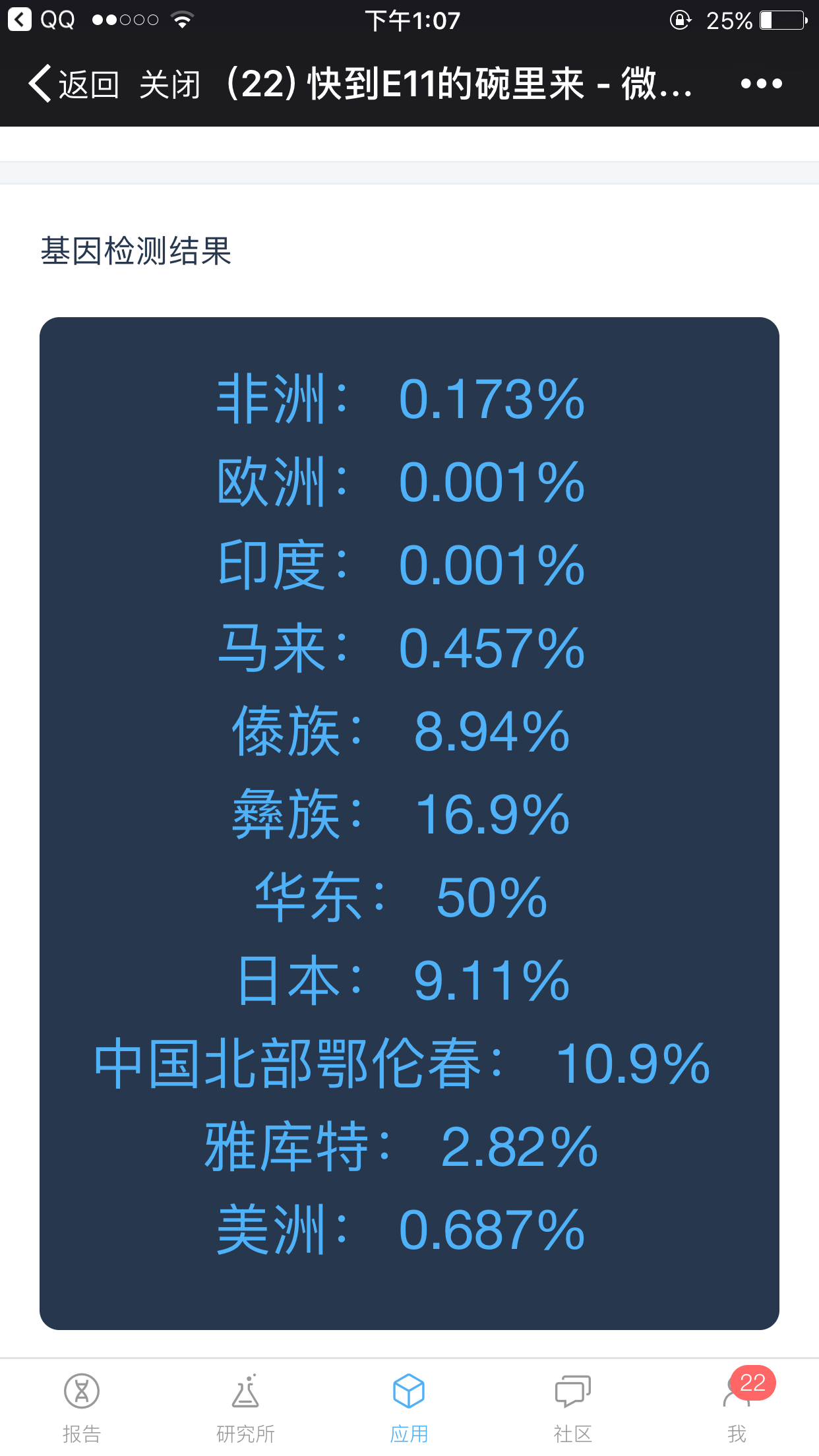The width and height of the screenshot is (819, 1456).
Task: Tap 返回 to go back
Action: (73, 84)
